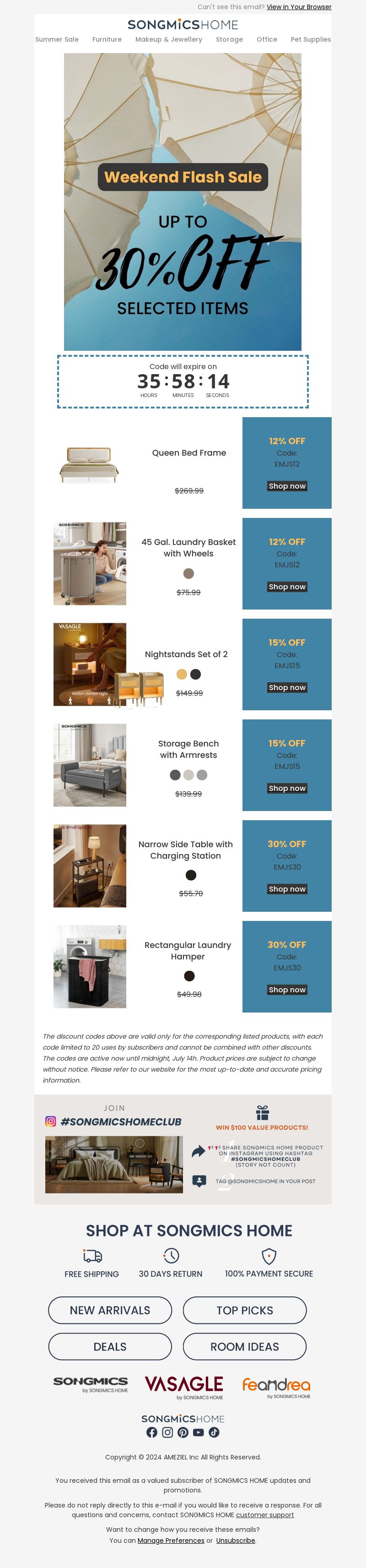Open Pet Supplies category

(x=311, y=39)
